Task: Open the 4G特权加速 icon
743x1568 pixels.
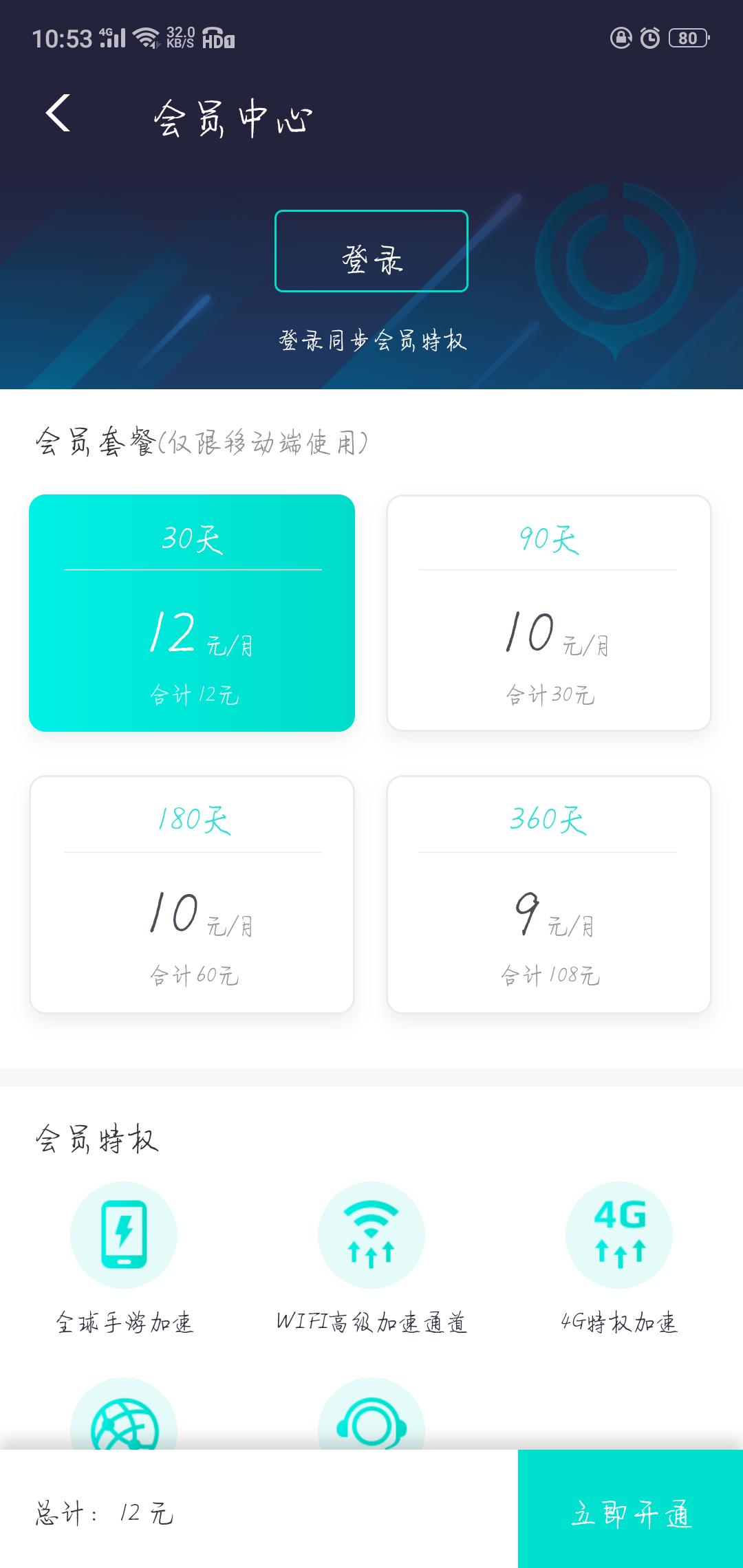Action: [619, 1234]
